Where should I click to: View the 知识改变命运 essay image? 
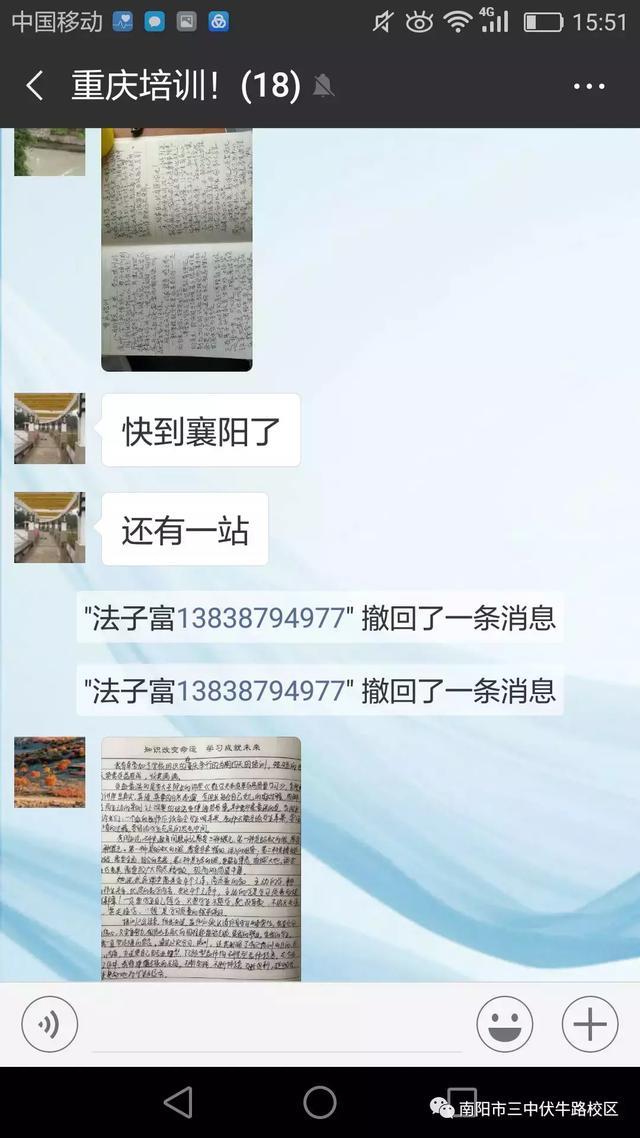click(x=201, y=858)
